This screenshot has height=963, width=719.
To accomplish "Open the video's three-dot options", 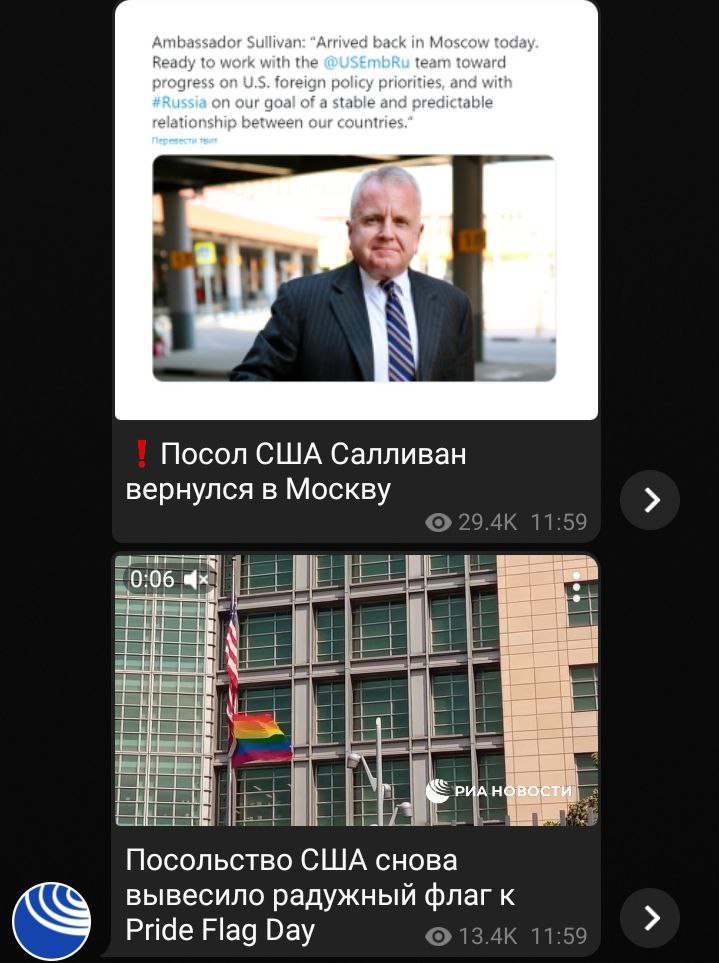I will click(x=576, y=587).
